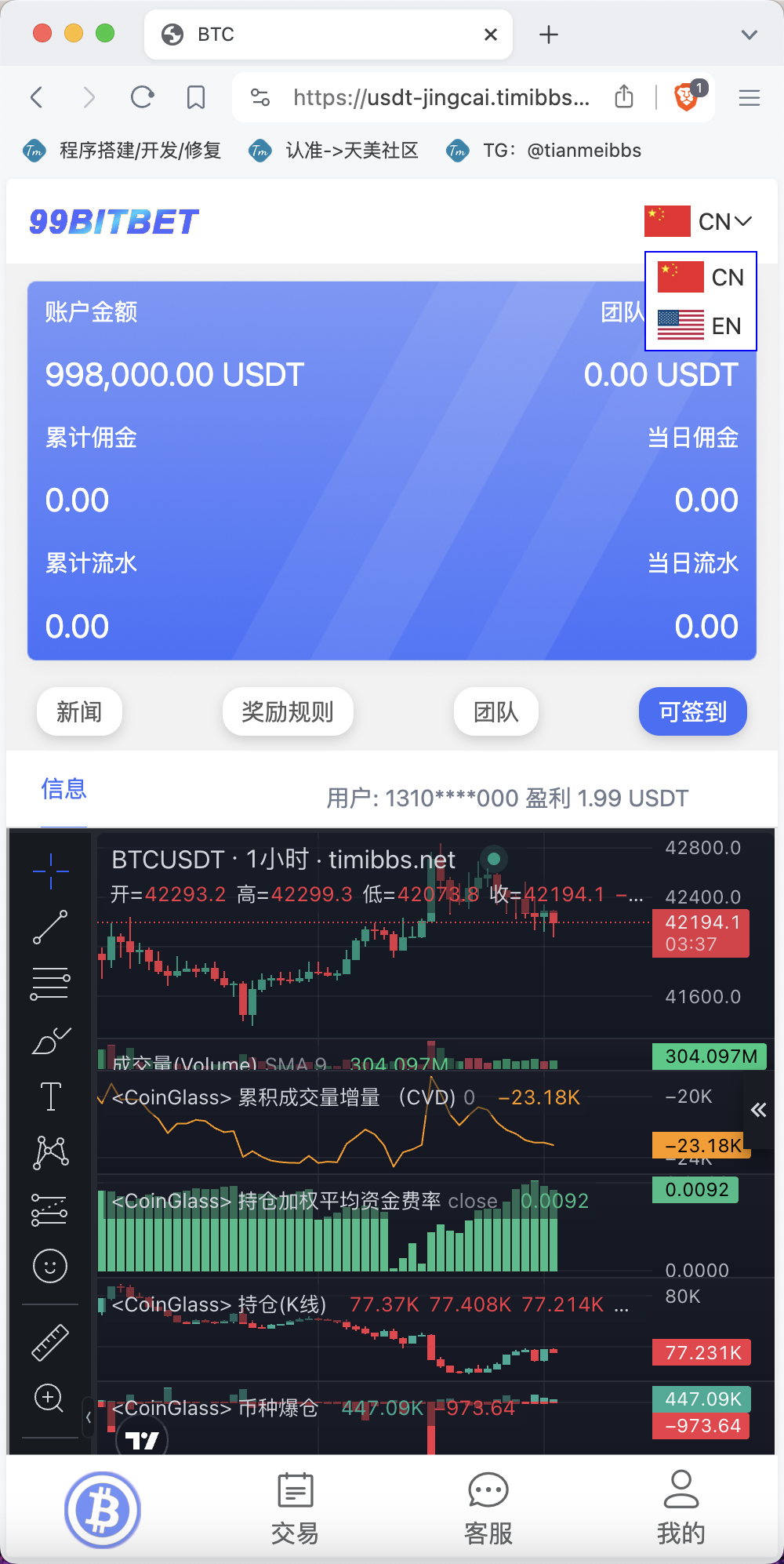This screenshot has width=784, height=1564.
Task: Select EN language option
Action: point(700,326)
